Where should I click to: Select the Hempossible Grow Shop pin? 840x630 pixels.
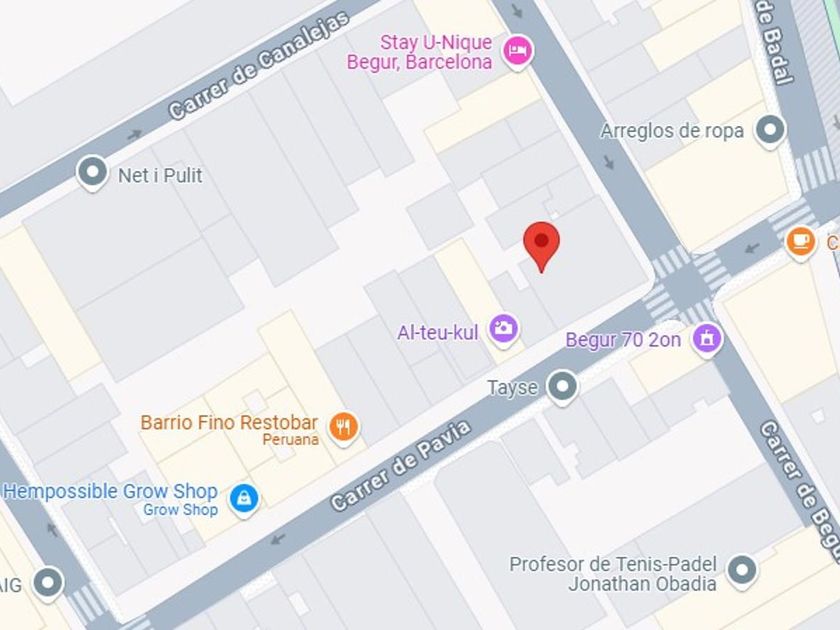(244, 499)
